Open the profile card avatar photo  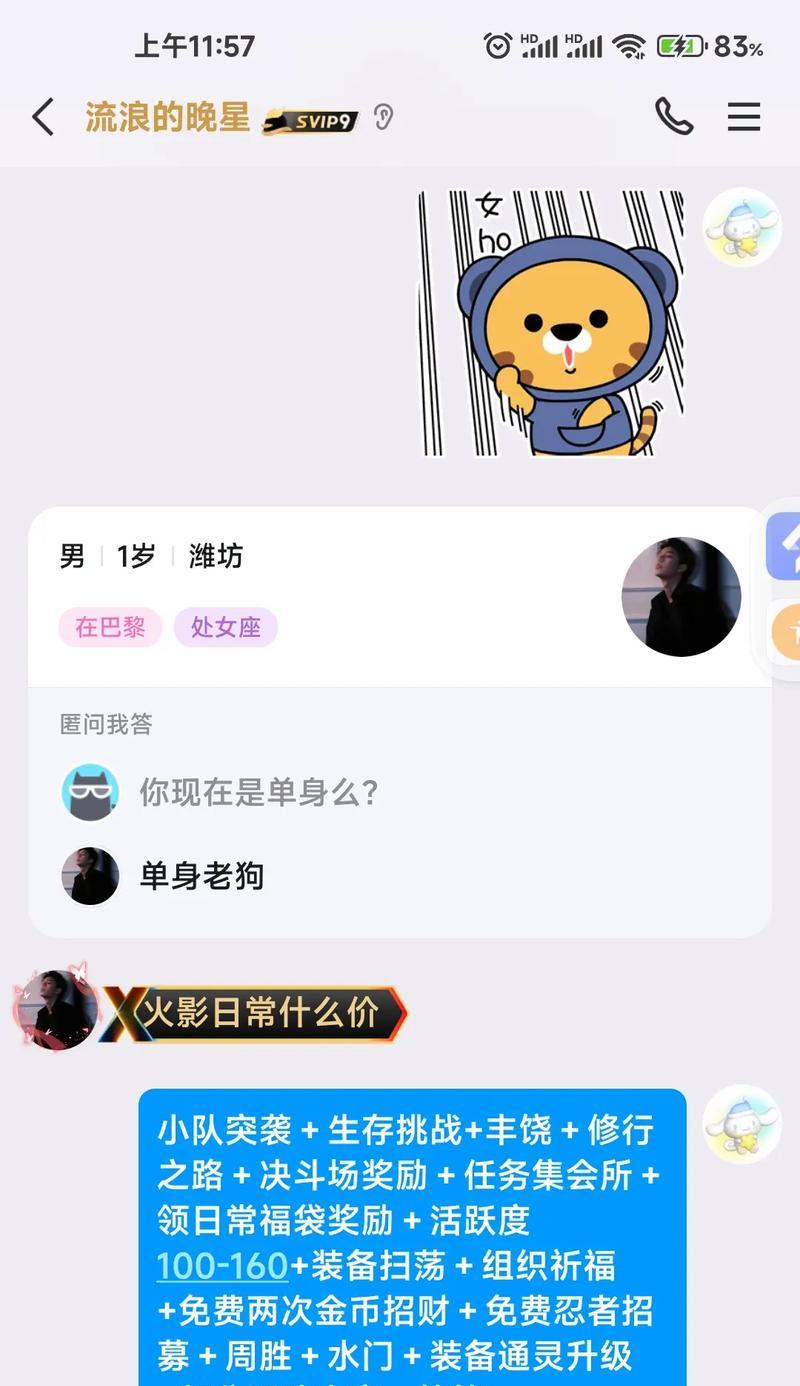click(x=681, y=597)
